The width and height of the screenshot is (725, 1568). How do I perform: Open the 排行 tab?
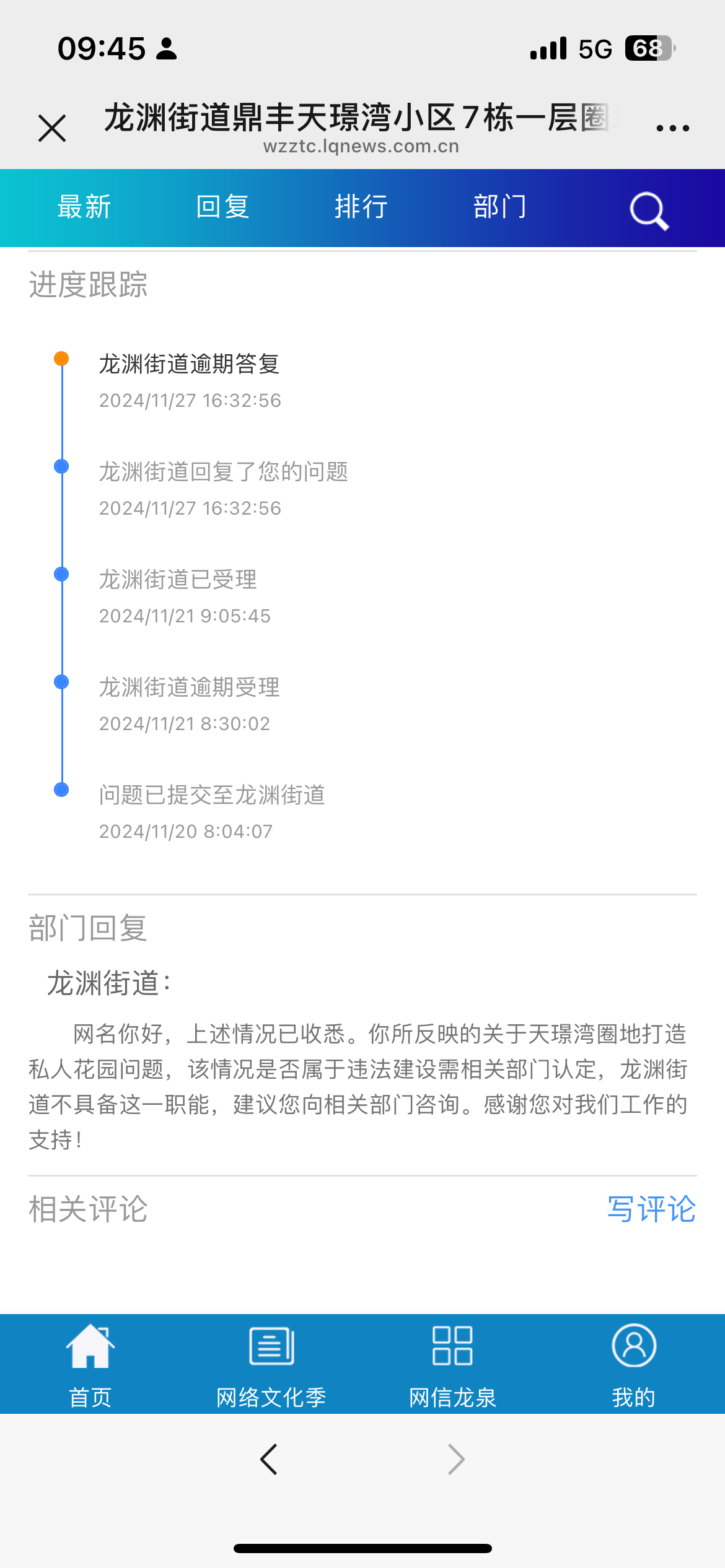(361, 207)
